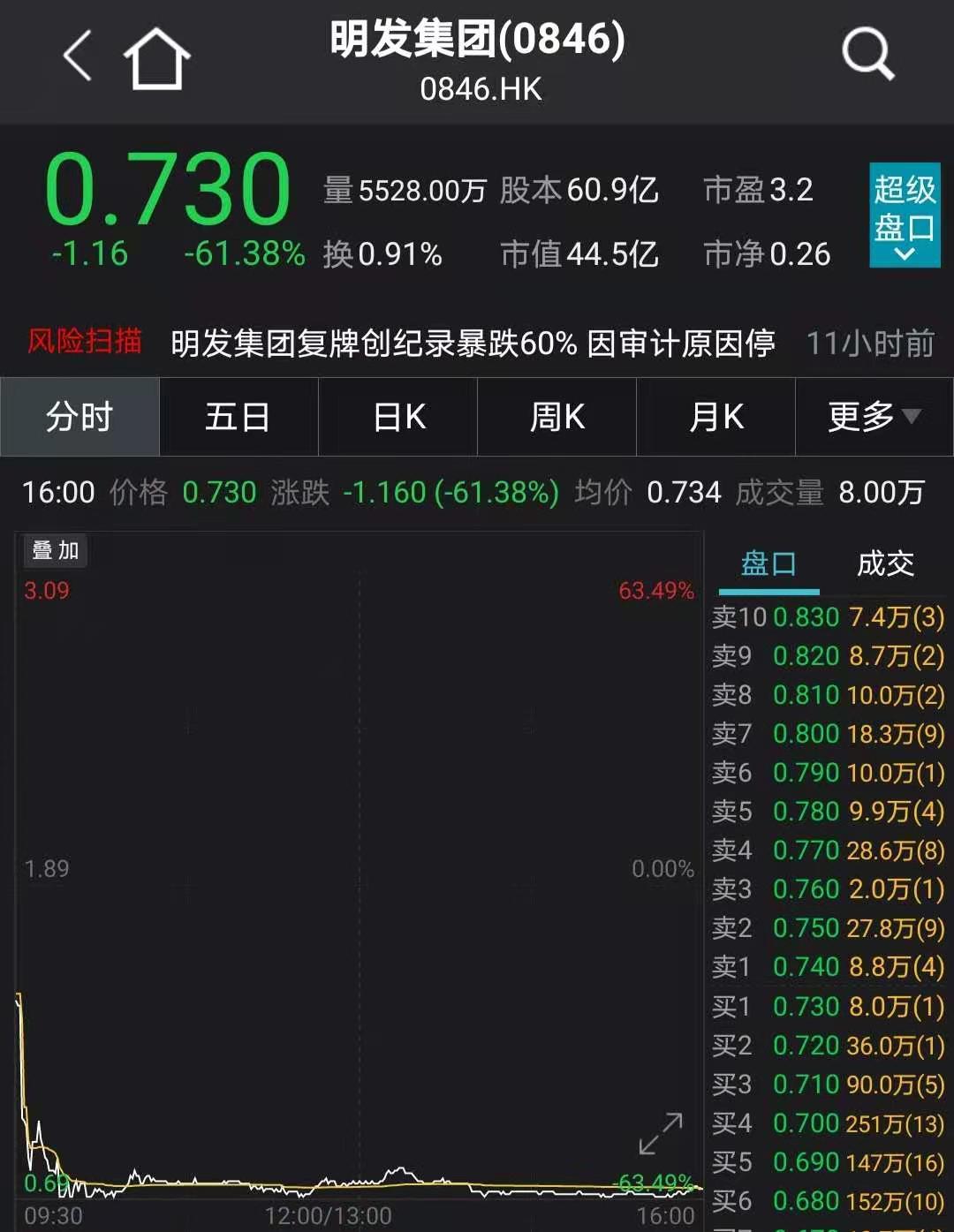The image size is (954, 1232).
Task: Open the 风险扫描 news headline
Action: click(472, 343)
